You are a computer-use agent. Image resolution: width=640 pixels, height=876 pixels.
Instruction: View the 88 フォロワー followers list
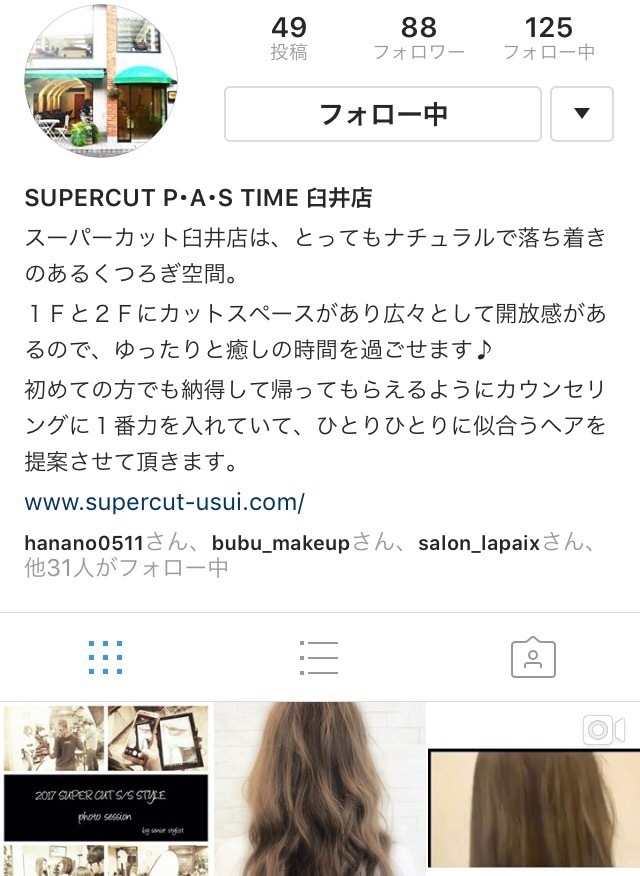pyautogui.click(x=419, y=39)
